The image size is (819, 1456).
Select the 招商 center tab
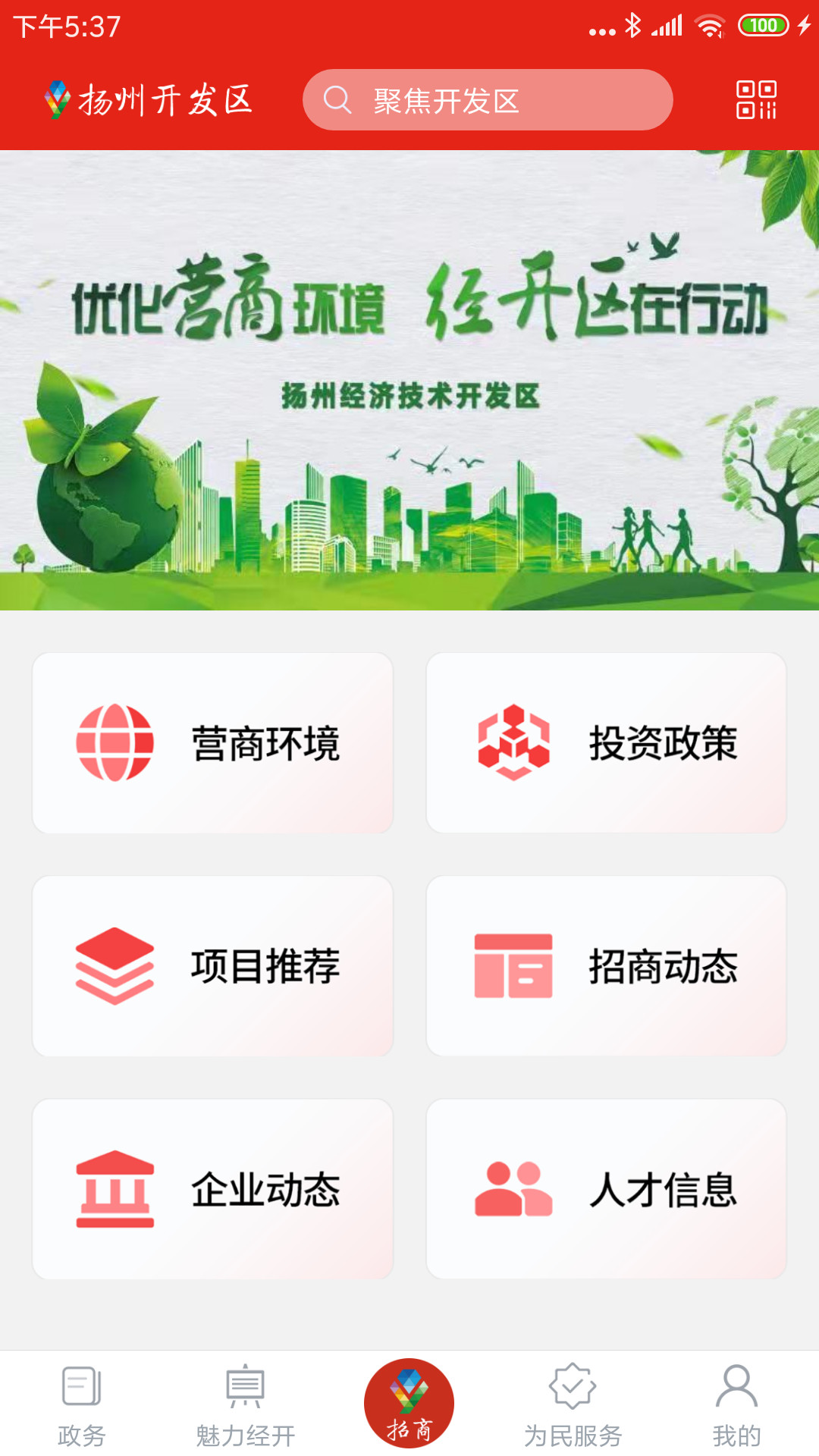click(409, 1404)
